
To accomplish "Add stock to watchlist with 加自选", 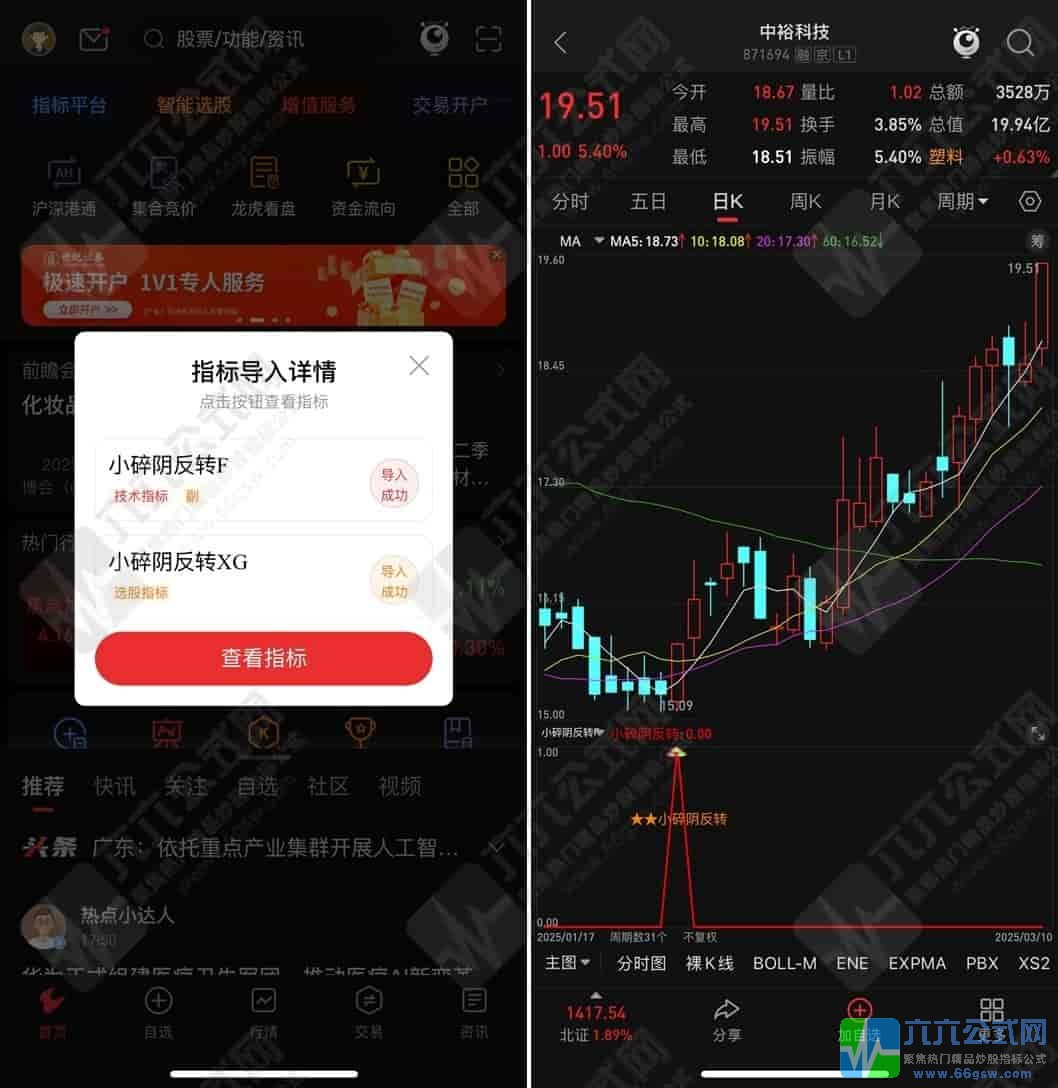I will point(859,1018).
